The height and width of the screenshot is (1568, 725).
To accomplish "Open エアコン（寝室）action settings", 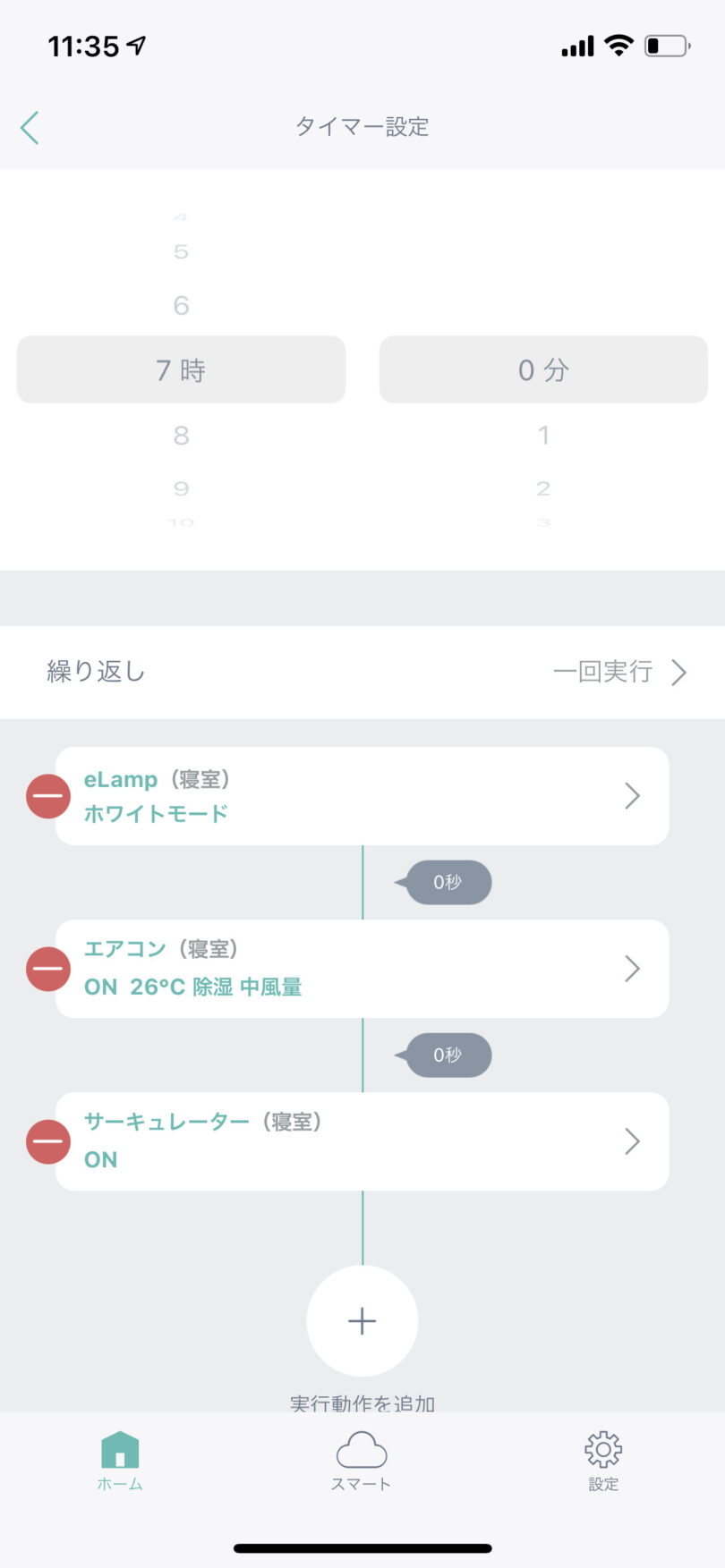I will point(362,969).
